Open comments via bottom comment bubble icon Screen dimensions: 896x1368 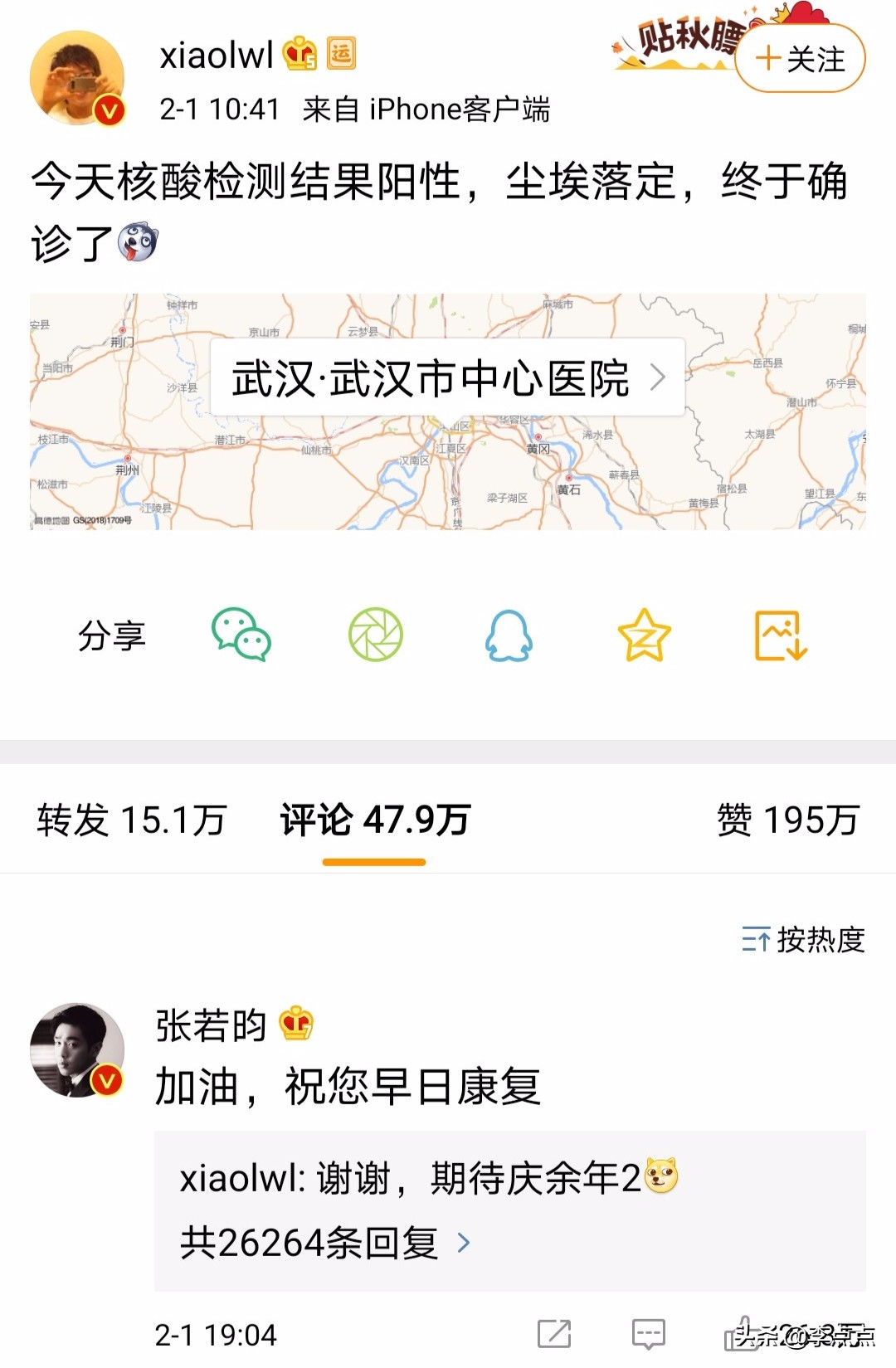point(646,1331)
